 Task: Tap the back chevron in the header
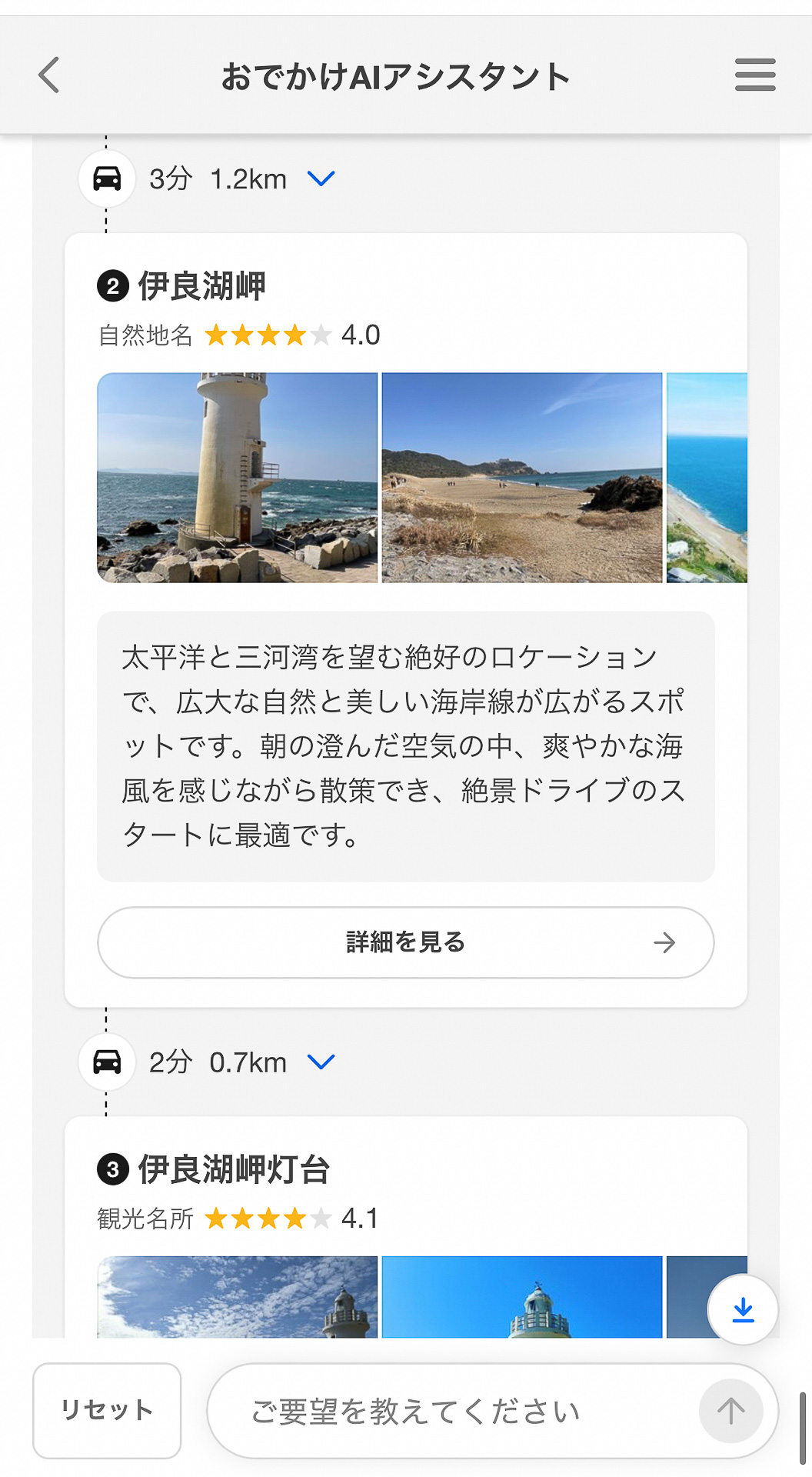[48, 76]
